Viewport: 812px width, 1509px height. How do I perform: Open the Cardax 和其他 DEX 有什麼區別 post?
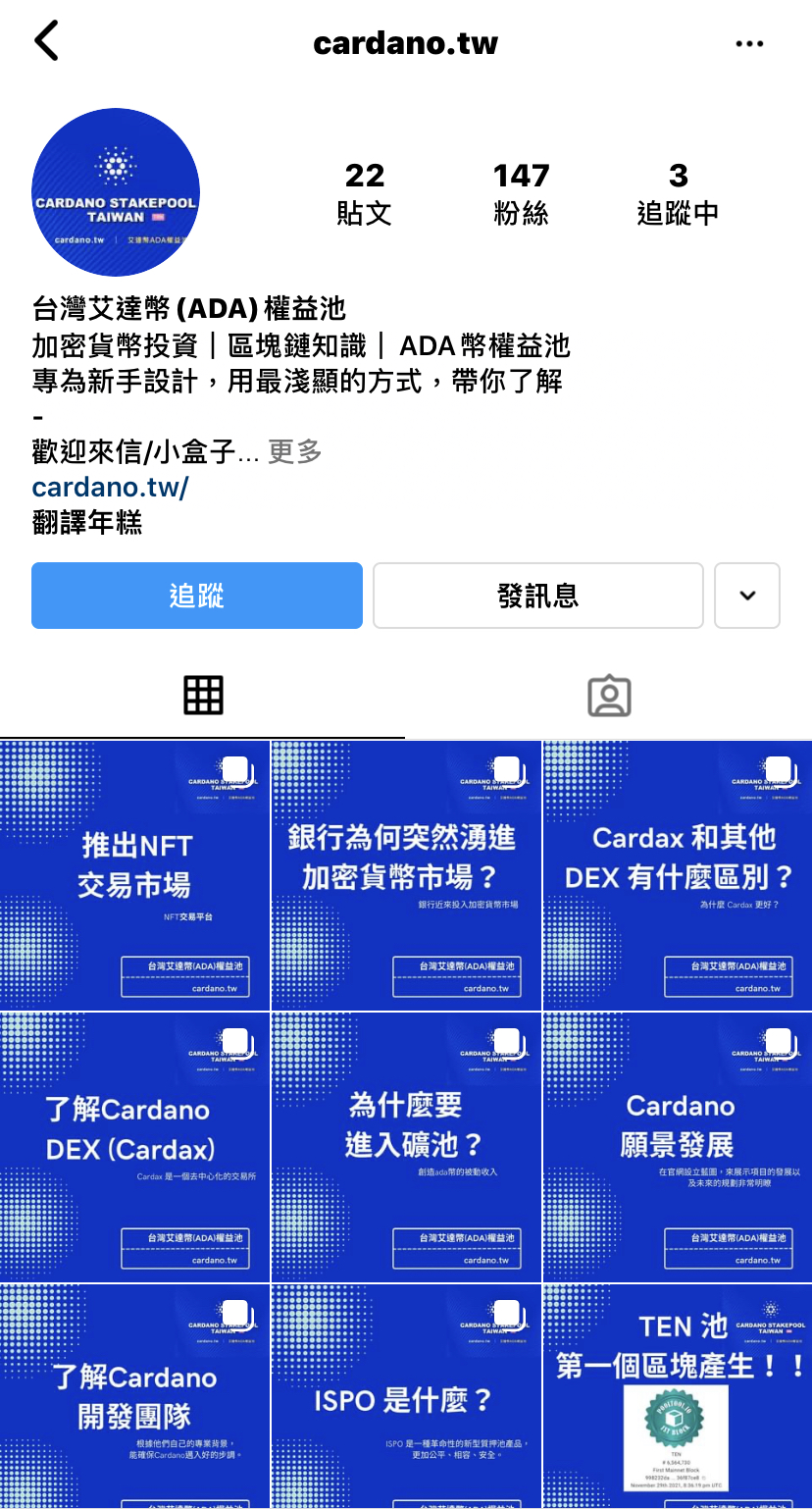[678, 875]
